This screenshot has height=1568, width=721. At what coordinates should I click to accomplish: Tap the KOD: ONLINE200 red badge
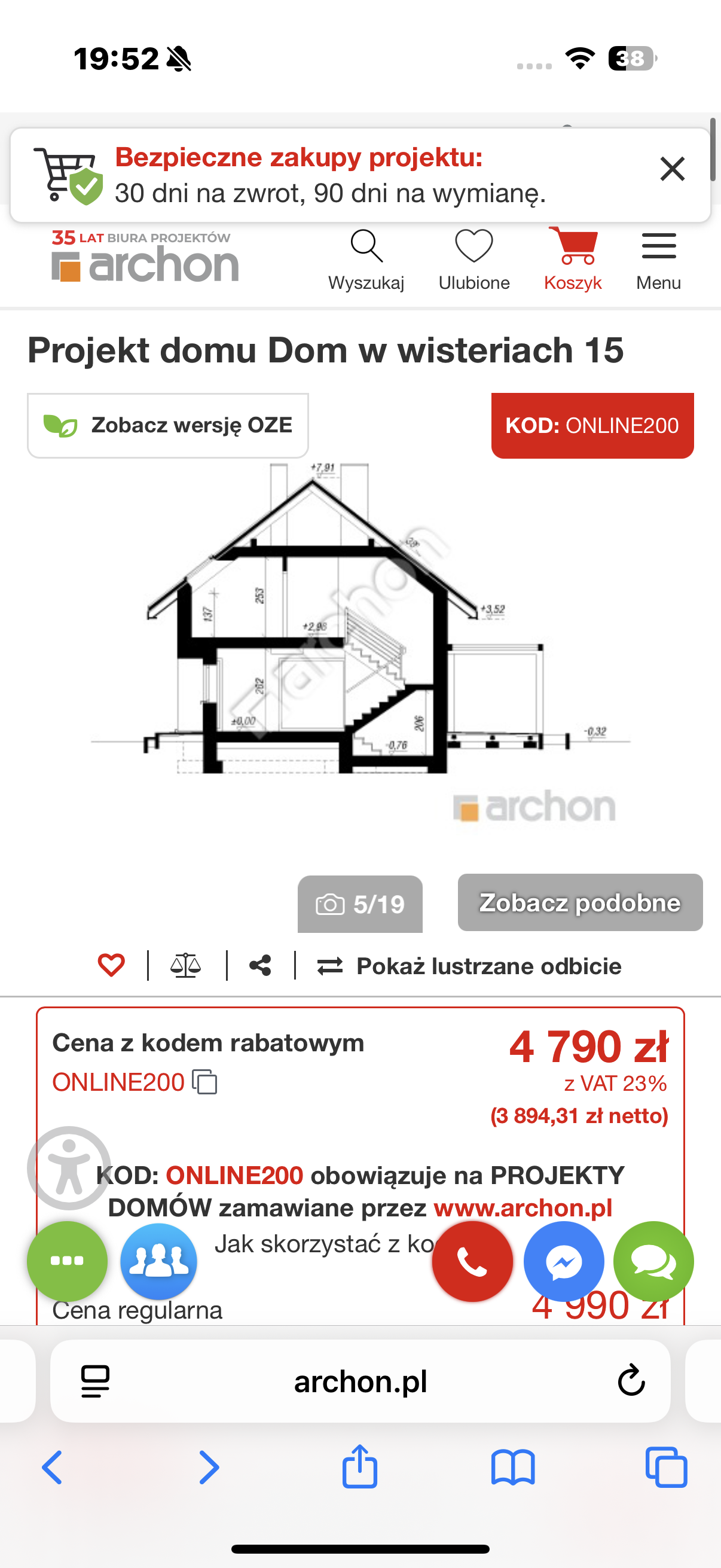pyautogui.click(x=592, y=425)
